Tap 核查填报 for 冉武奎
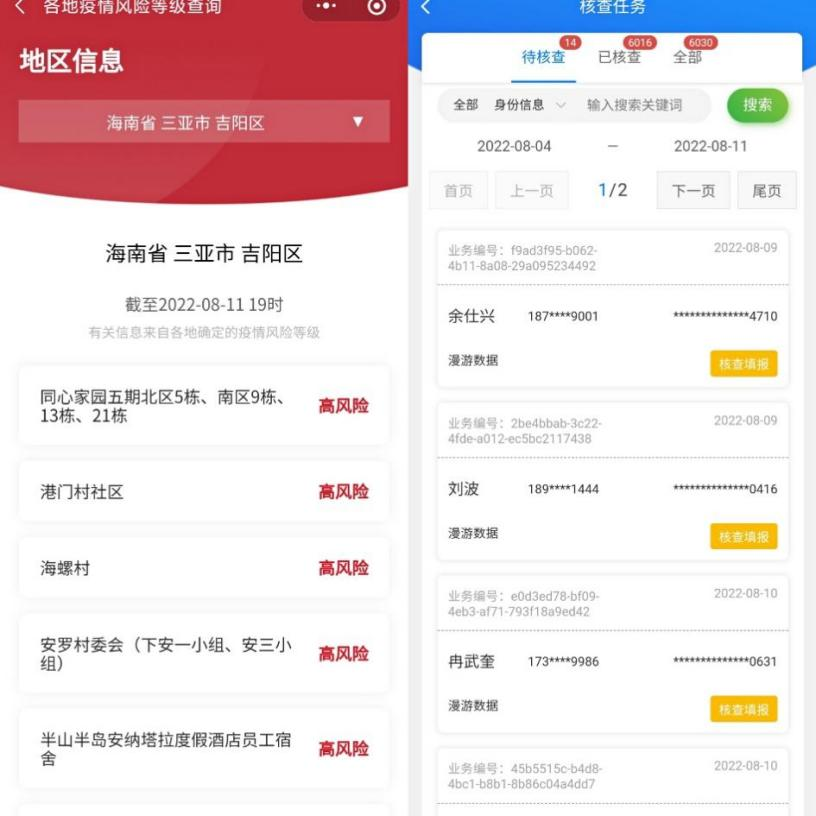Screen dimensions: 816x816 [x=743, y=709]
